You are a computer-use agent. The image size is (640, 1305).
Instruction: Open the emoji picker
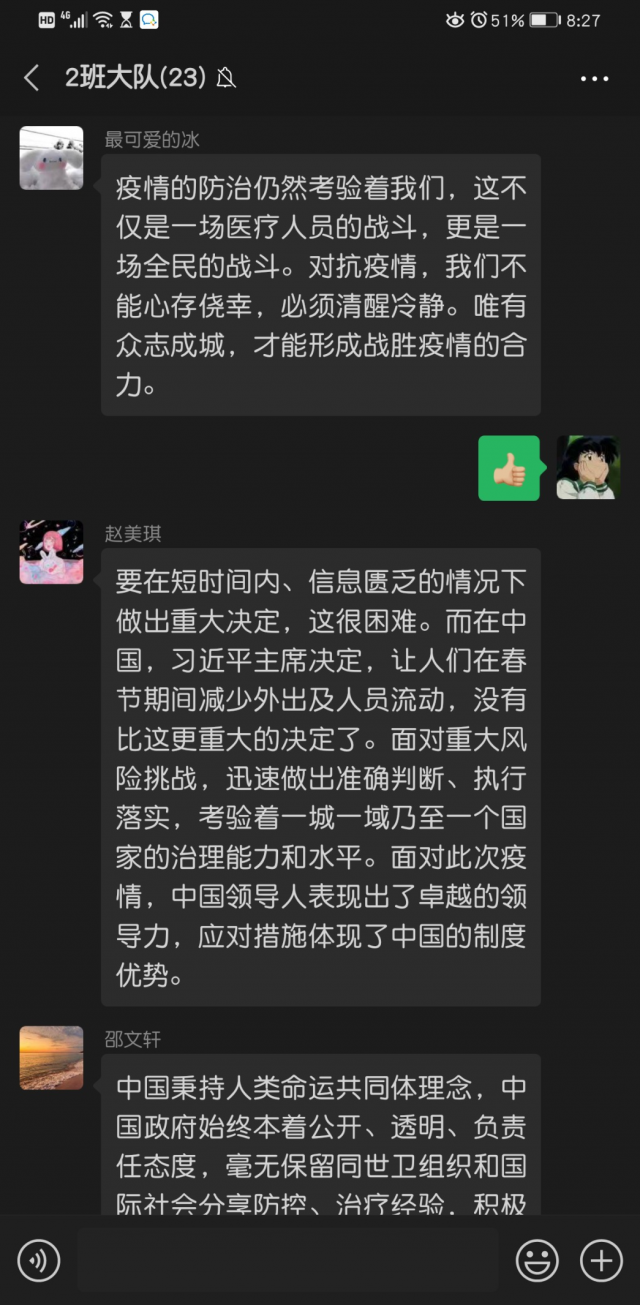(x=537, y=1260)
